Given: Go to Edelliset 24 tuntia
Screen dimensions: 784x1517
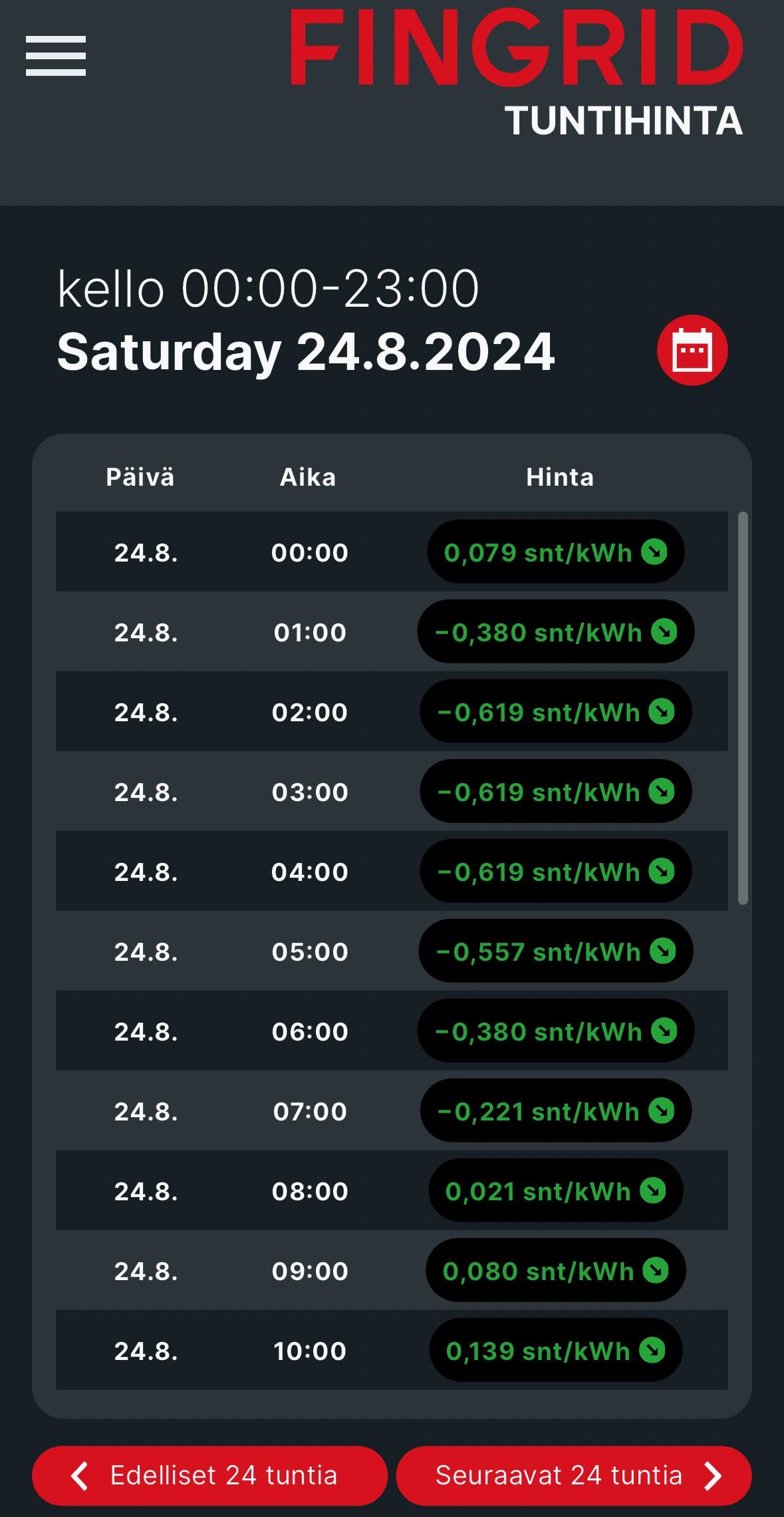Looking at the screenshot, I should coord(209,1475).
